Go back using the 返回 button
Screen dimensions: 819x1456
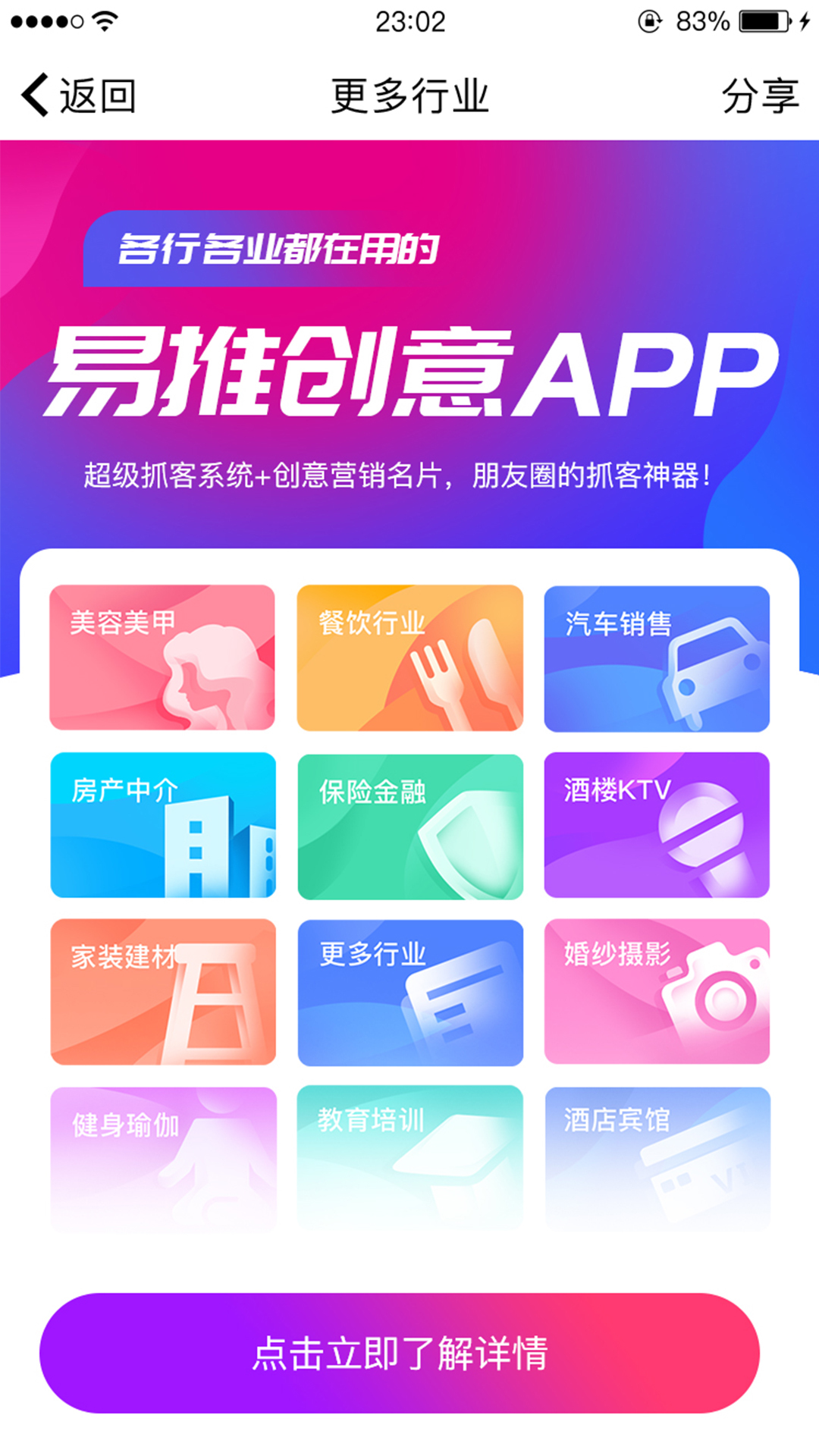(78, 96)
